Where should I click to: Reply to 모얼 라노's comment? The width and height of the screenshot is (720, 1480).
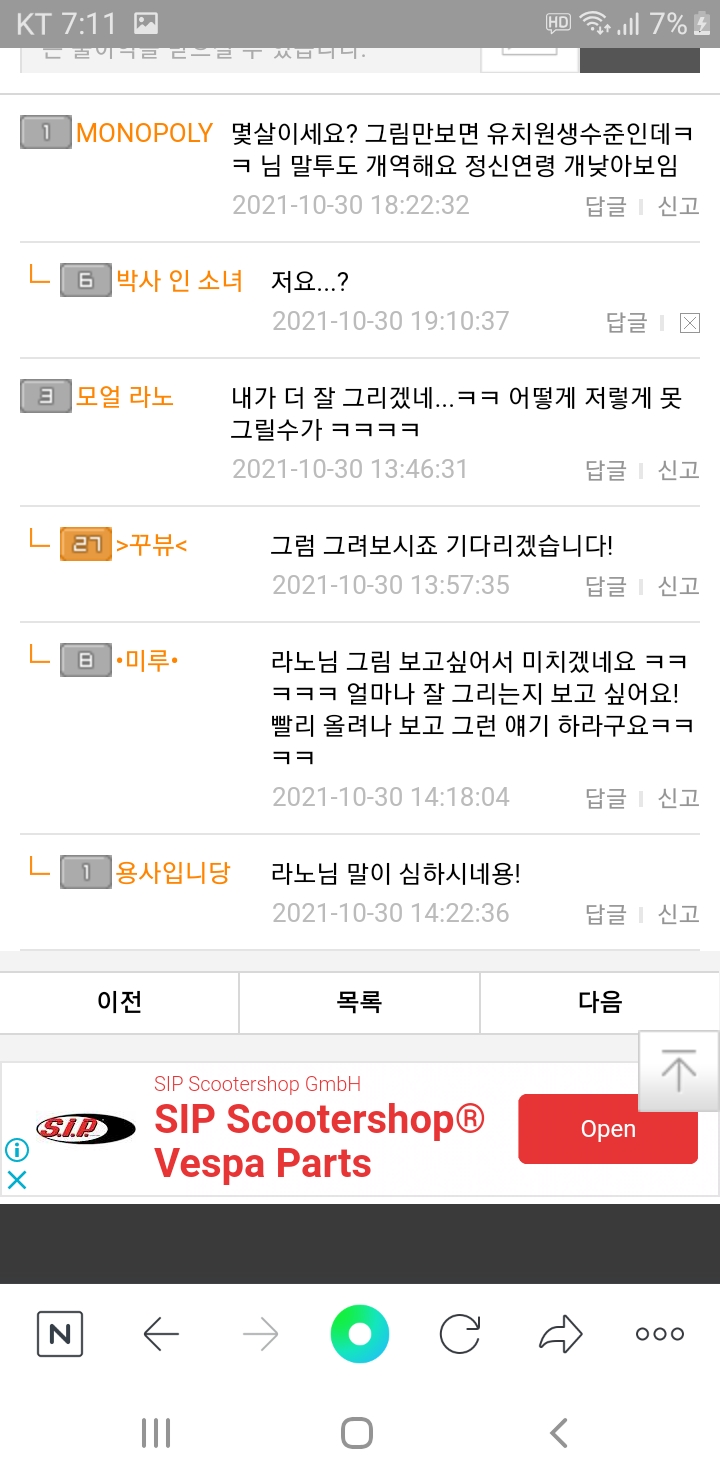(x=605, y=470)
